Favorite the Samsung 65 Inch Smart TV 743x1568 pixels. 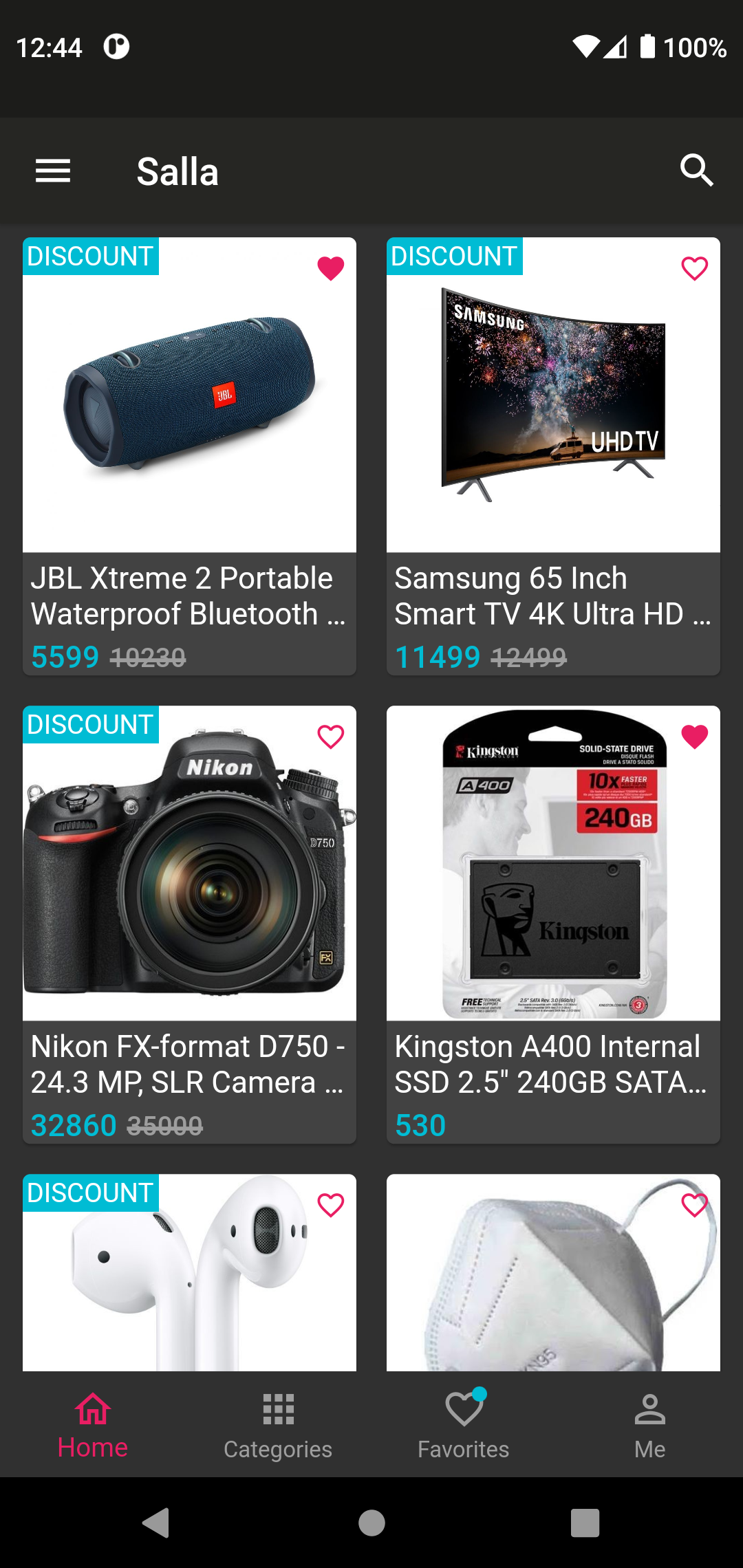click(x=696, y=268)
